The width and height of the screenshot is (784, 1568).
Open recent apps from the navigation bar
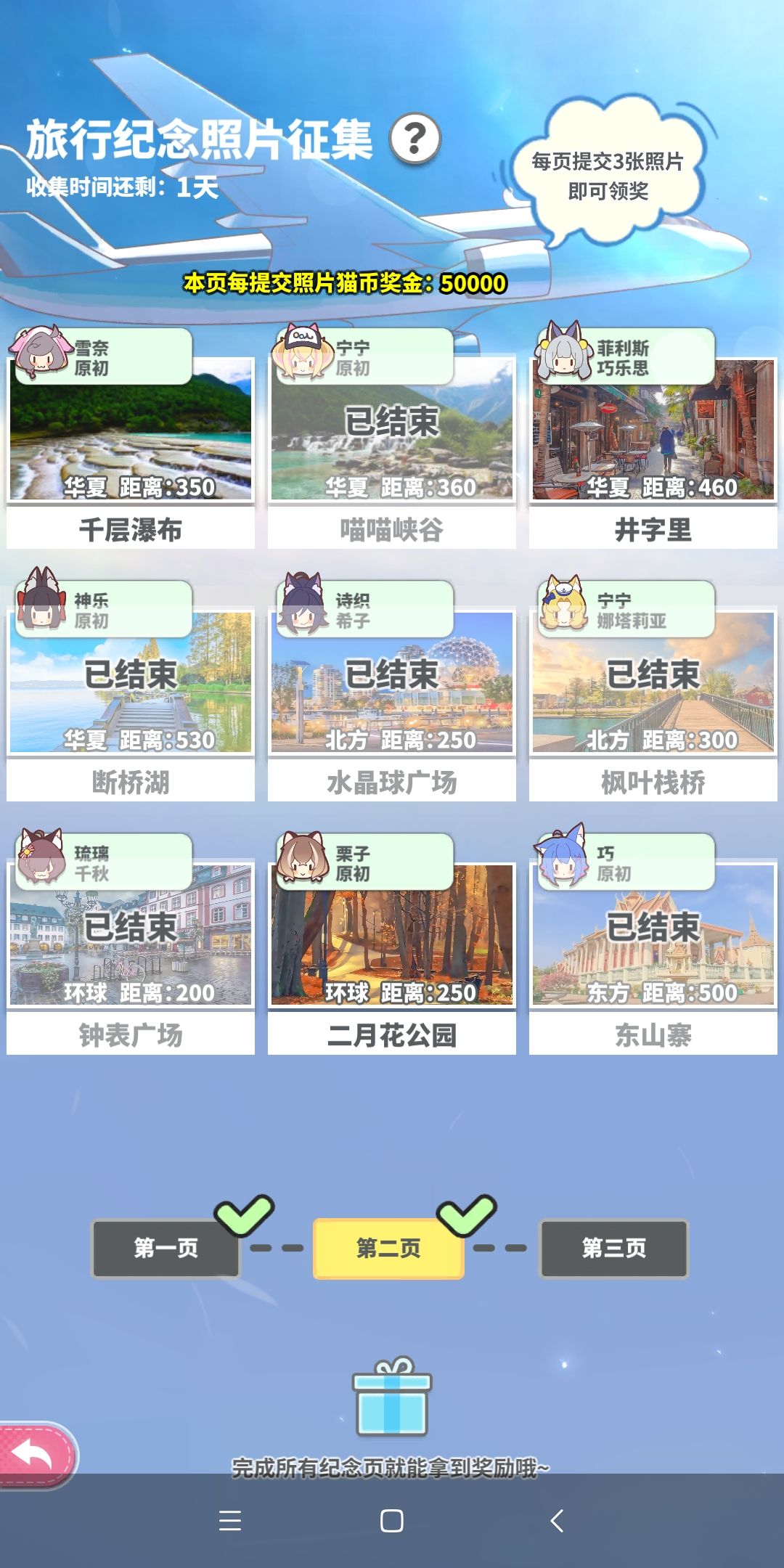(230, 1520)
